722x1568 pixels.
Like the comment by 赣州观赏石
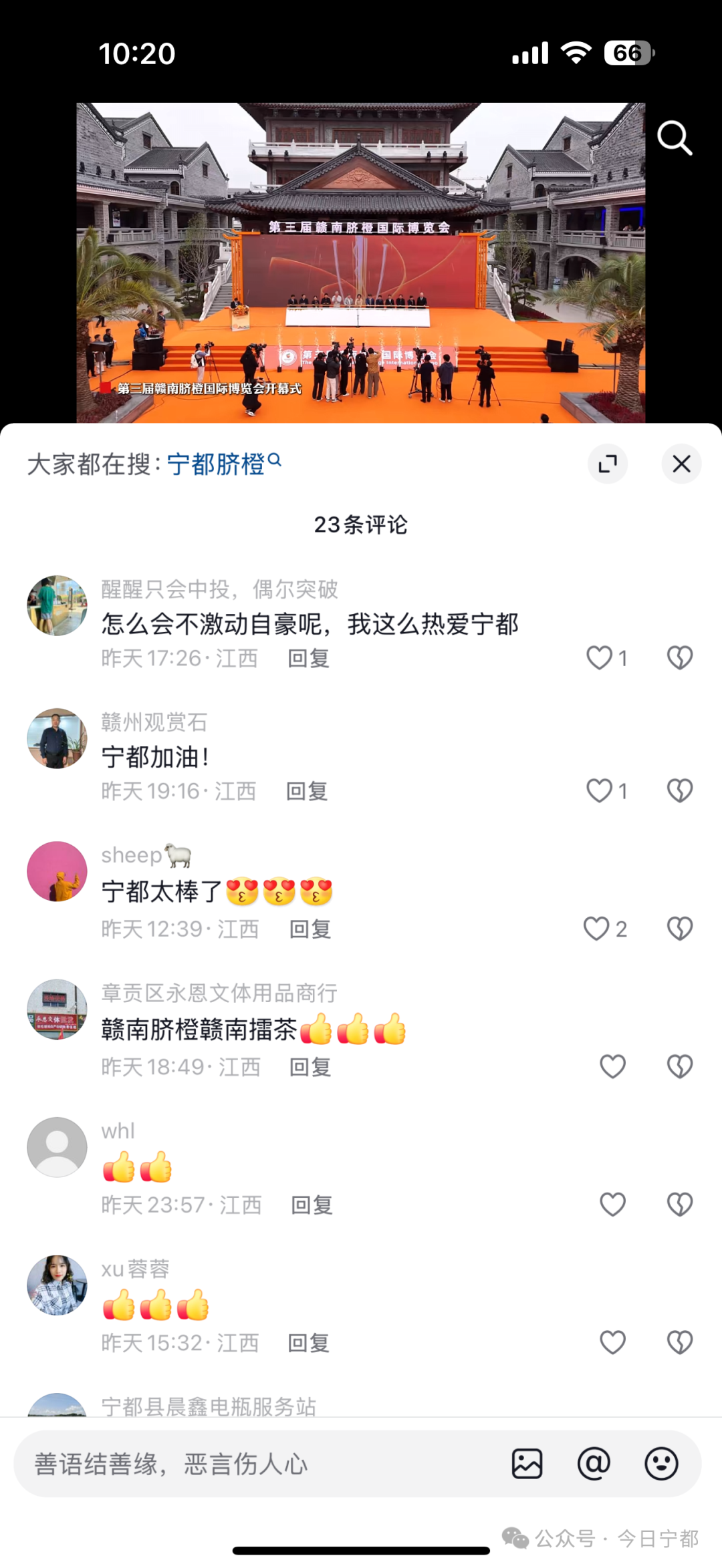coord(600,791)
